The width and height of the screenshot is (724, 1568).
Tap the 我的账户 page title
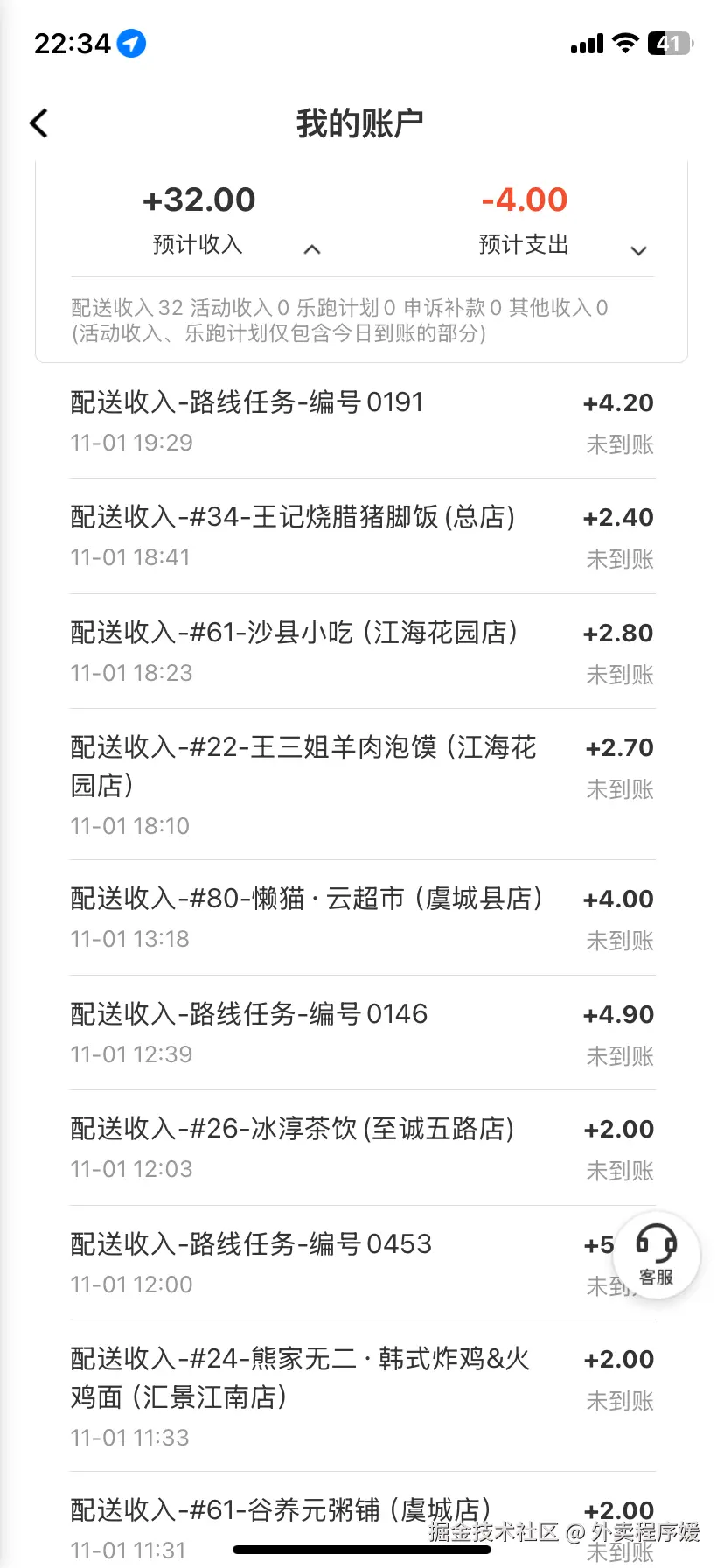point(361,122)
